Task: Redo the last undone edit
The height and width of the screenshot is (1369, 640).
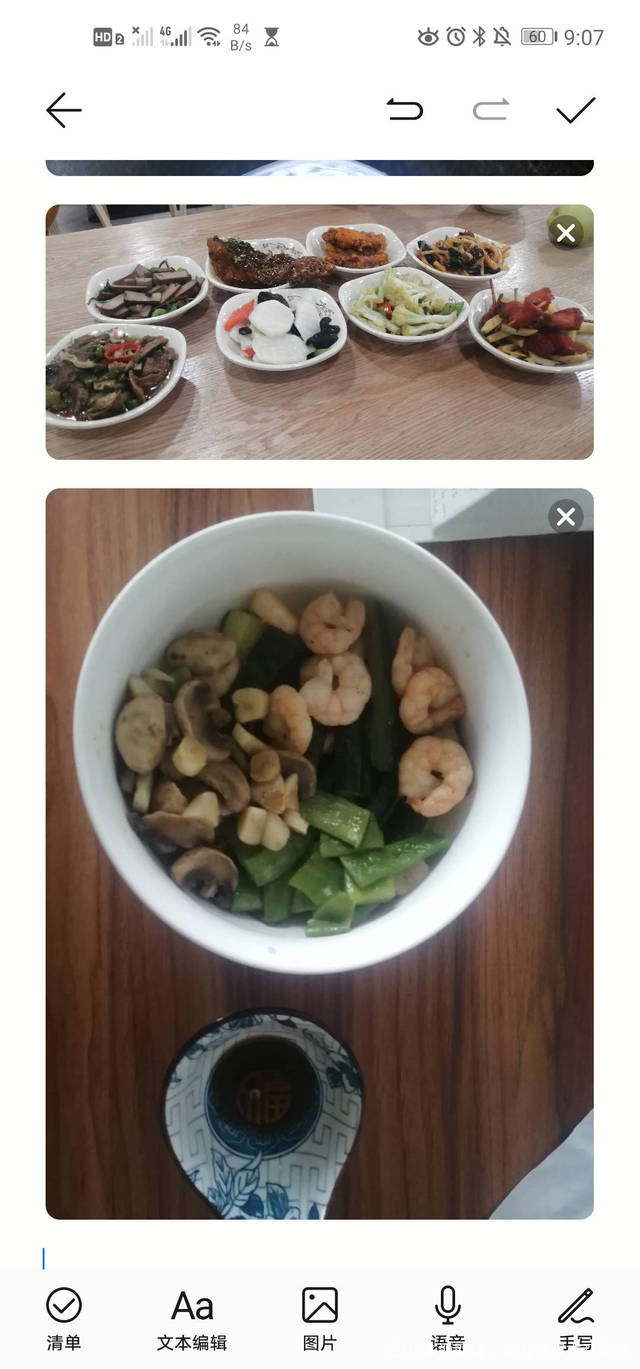Action: coord(490,110)
